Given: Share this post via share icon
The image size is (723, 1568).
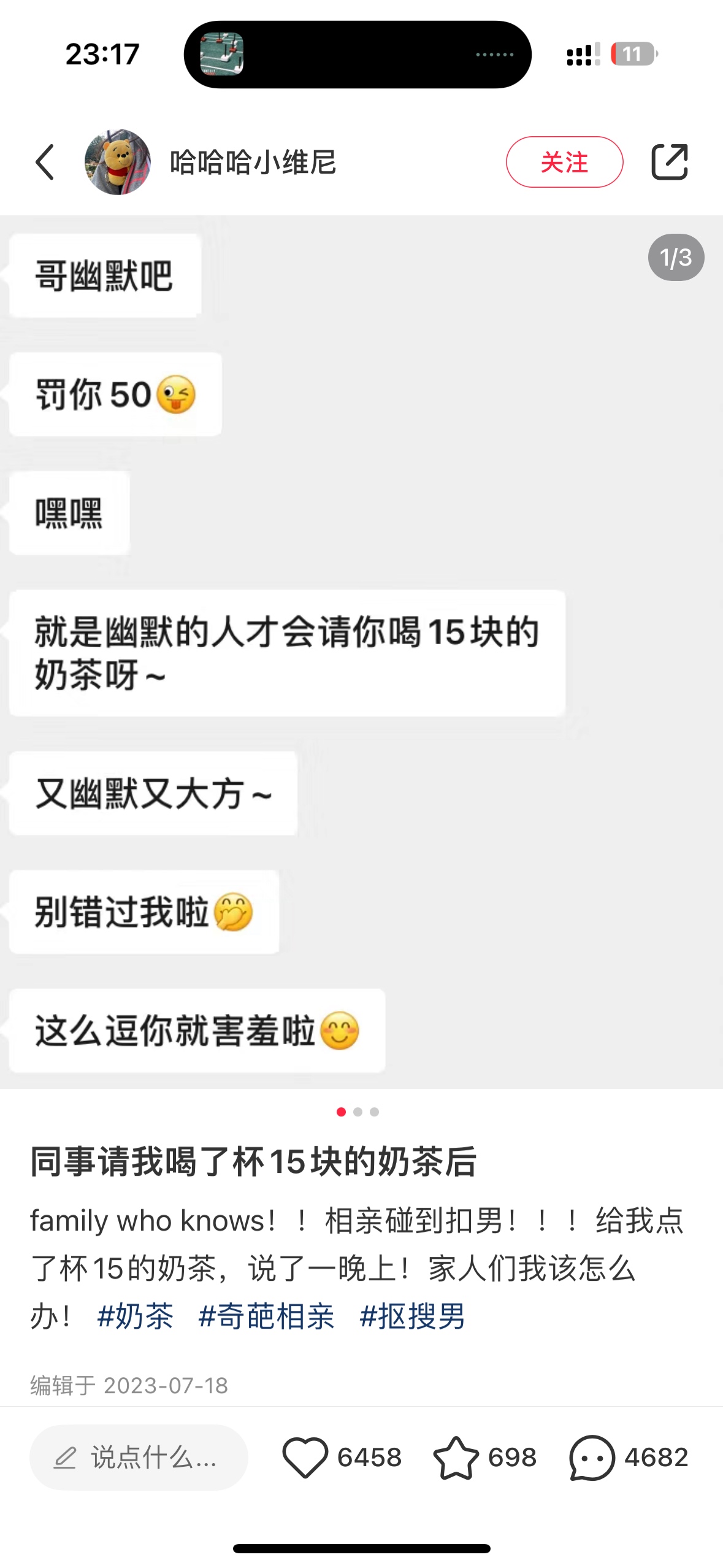Looking at the screenshot, I should coord(670,162).
